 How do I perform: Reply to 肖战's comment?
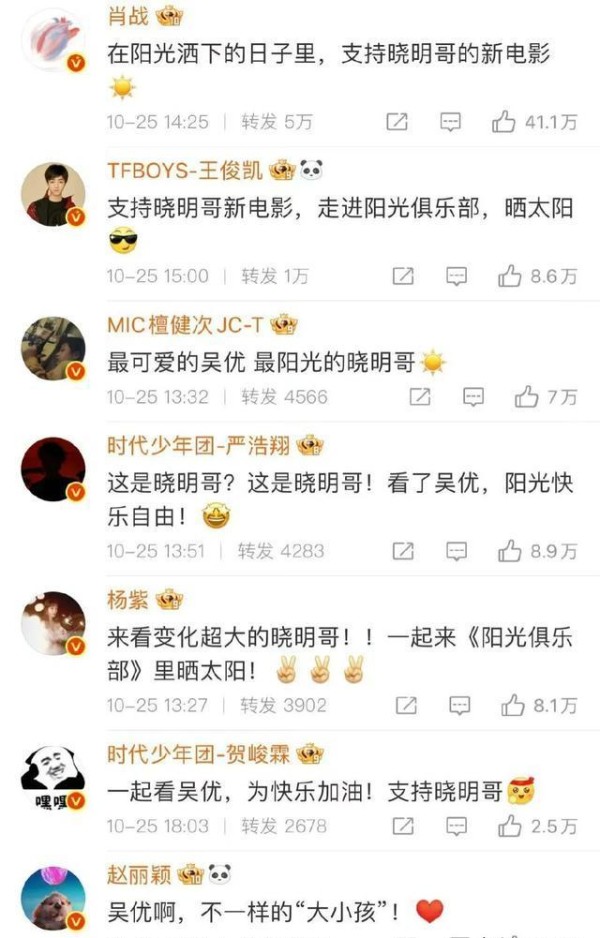(451, 122)
